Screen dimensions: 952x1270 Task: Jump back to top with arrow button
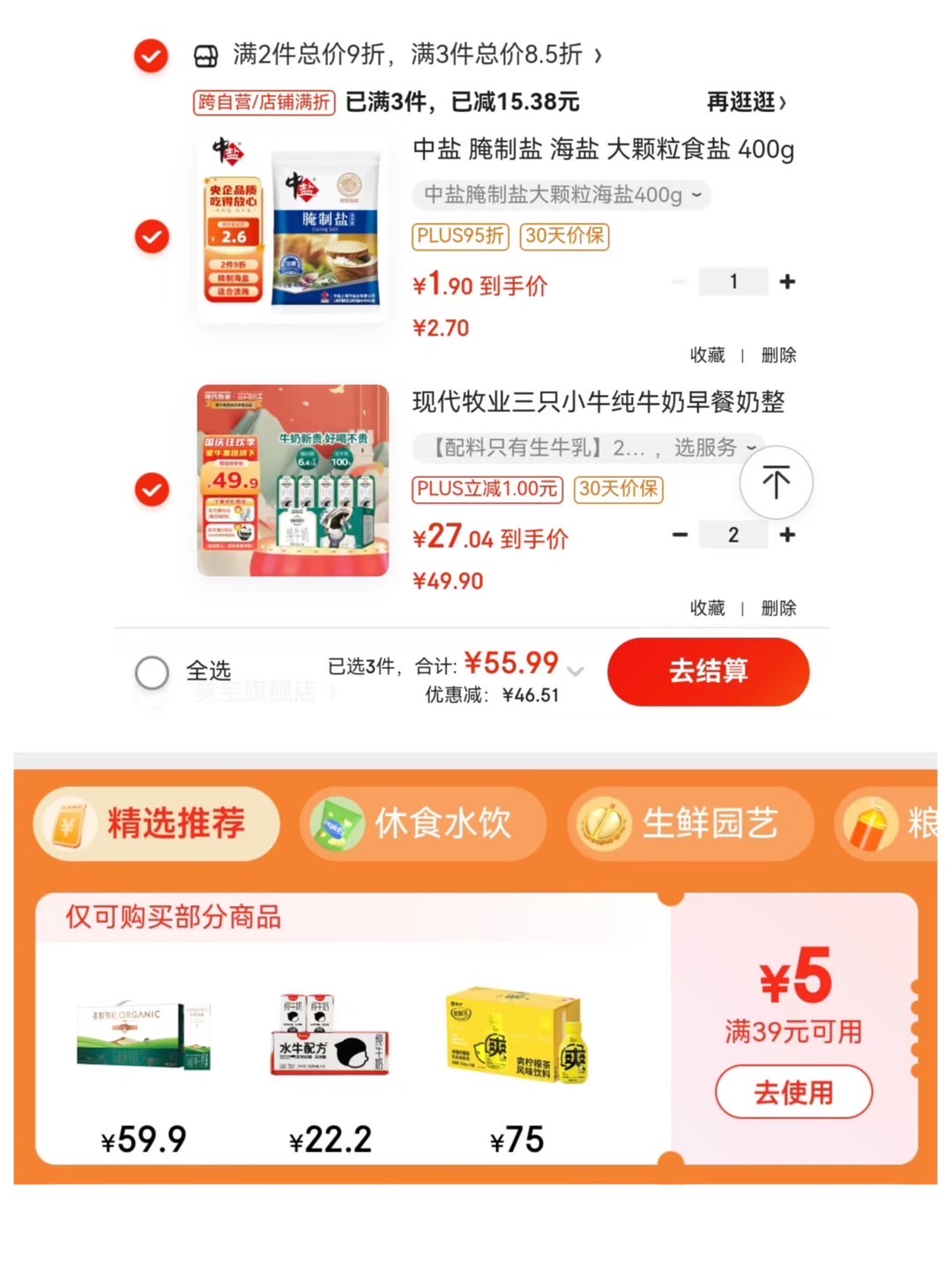776,482
